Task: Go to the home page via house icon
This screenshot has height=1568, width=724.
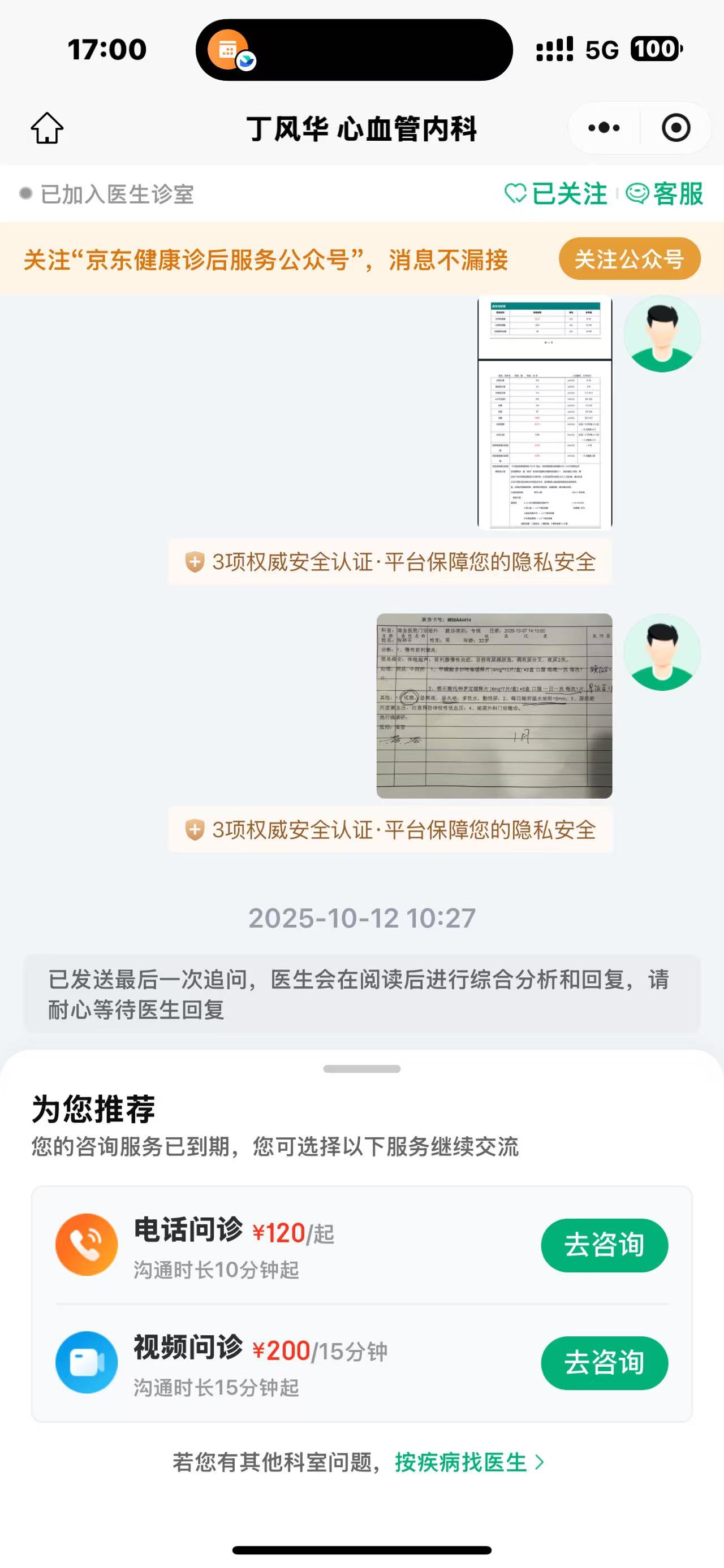Action: pos(47,128)
